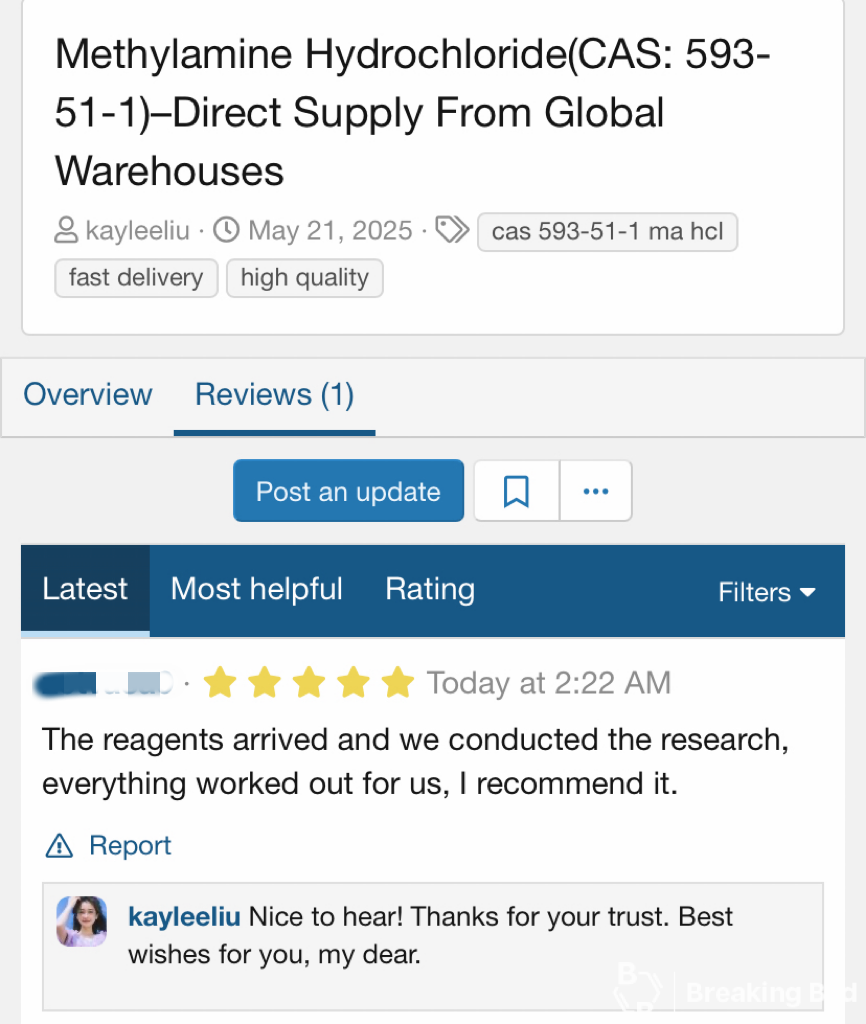This screenshot has width=866, height=1024.
Task: Open the high quality tag
Action: coord(304,278)
